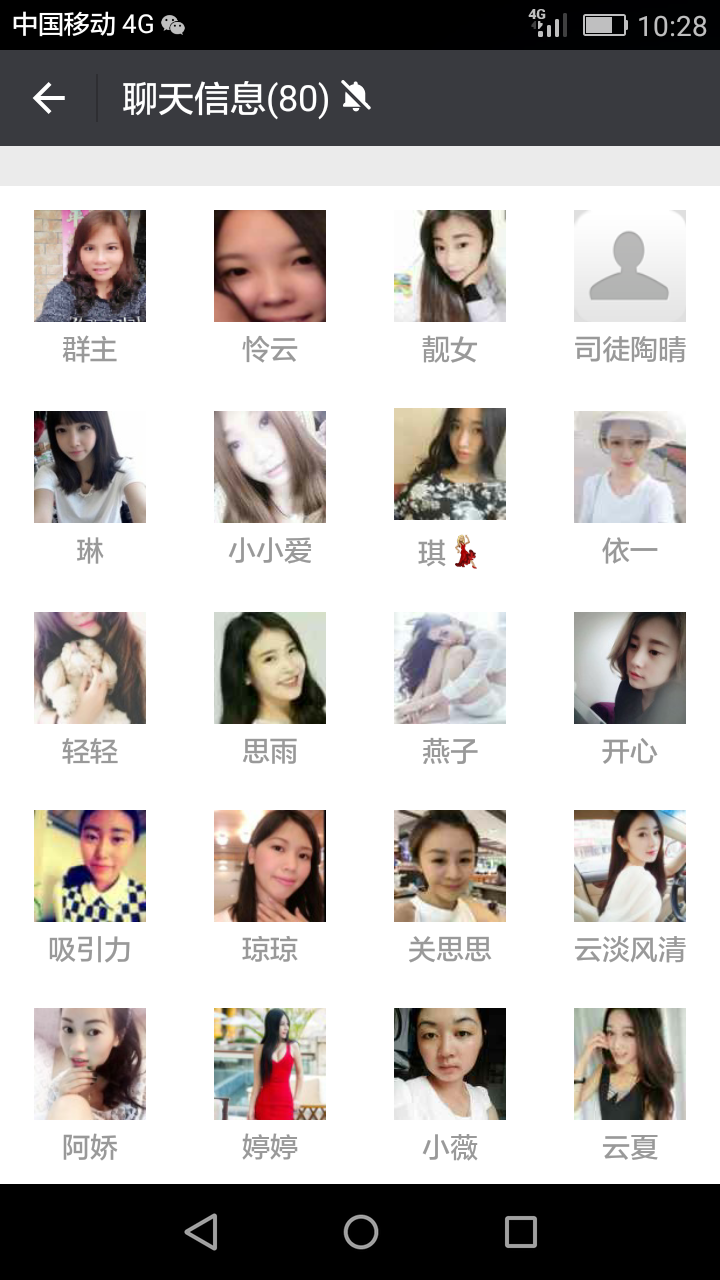Open 燕子's profile
The image size is (720, 1280).
point(450,668)
